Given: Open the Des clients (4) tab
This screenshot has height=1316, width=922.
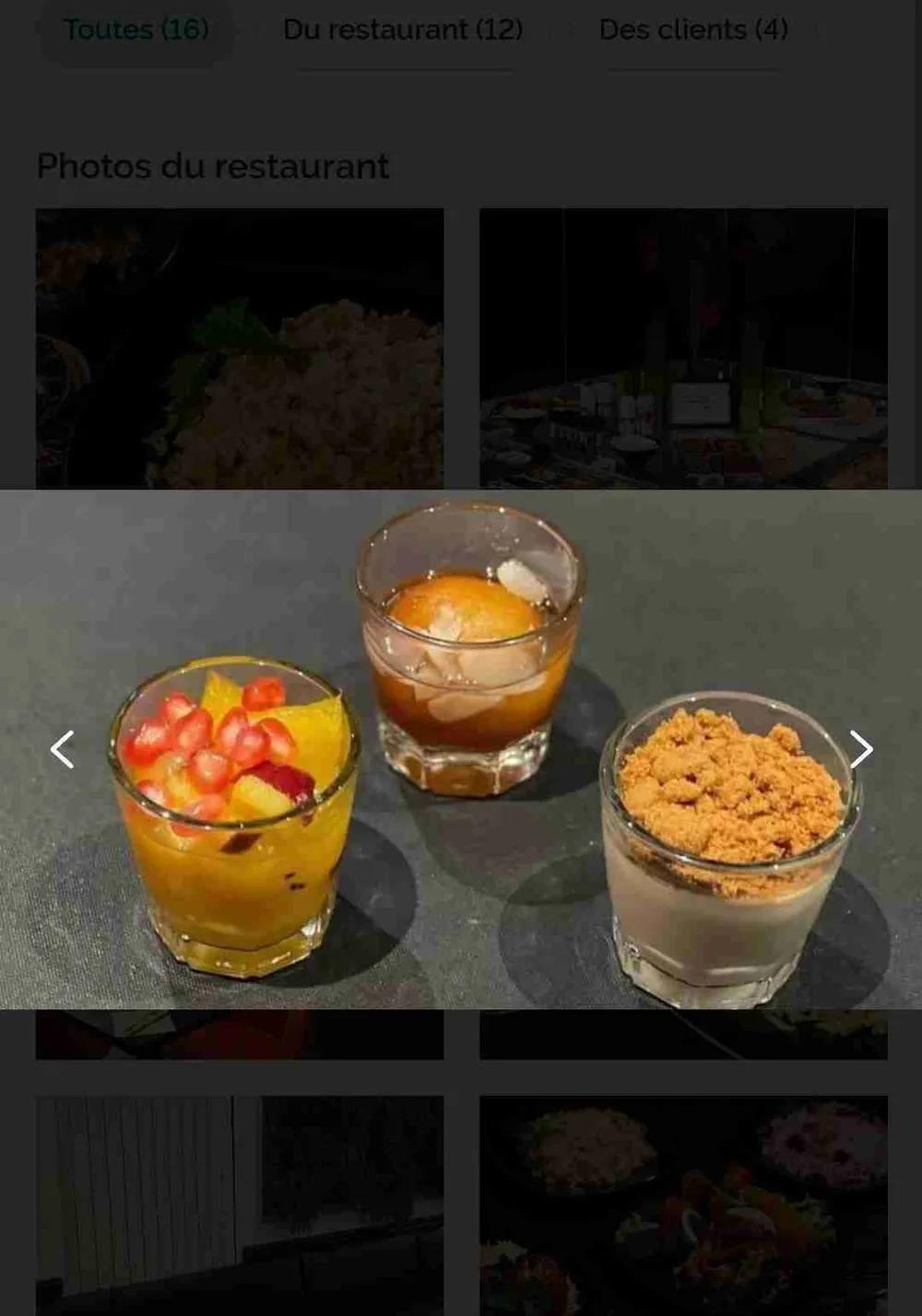Looking at the screenshot, I should pyautogui.click(x=693, y=29).
